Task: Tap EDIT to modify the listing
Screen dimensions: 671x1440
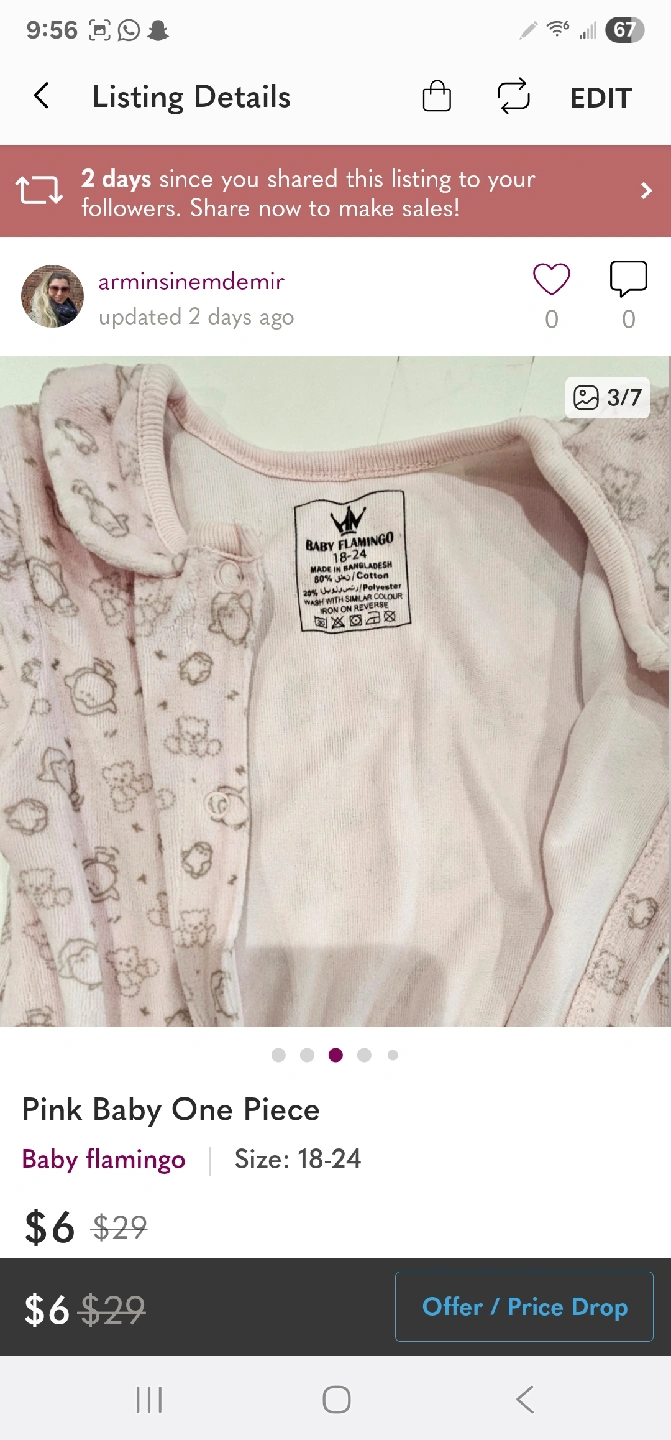Action: tap(601, 98)
